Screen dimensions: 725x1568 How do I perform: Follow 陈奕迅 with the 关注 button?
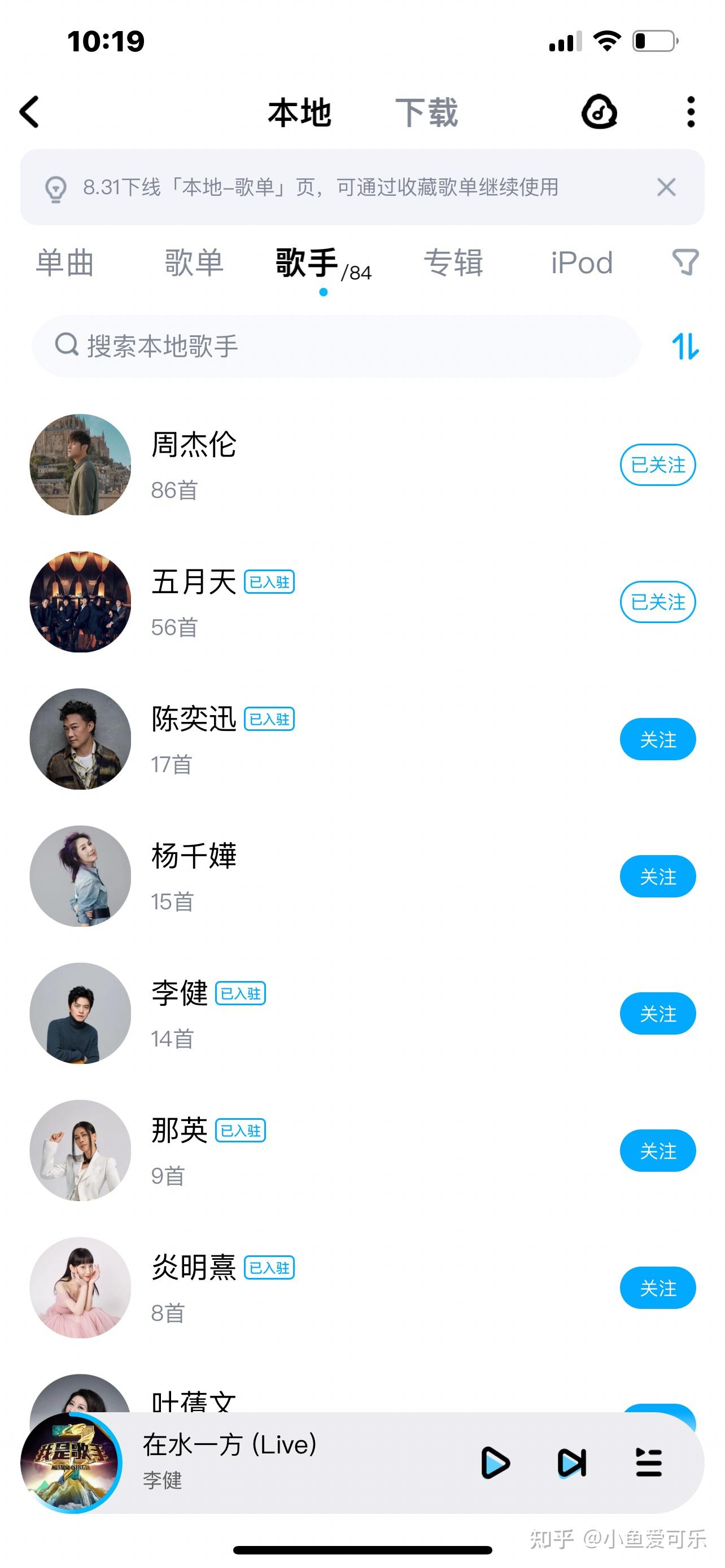pos(658,739)
